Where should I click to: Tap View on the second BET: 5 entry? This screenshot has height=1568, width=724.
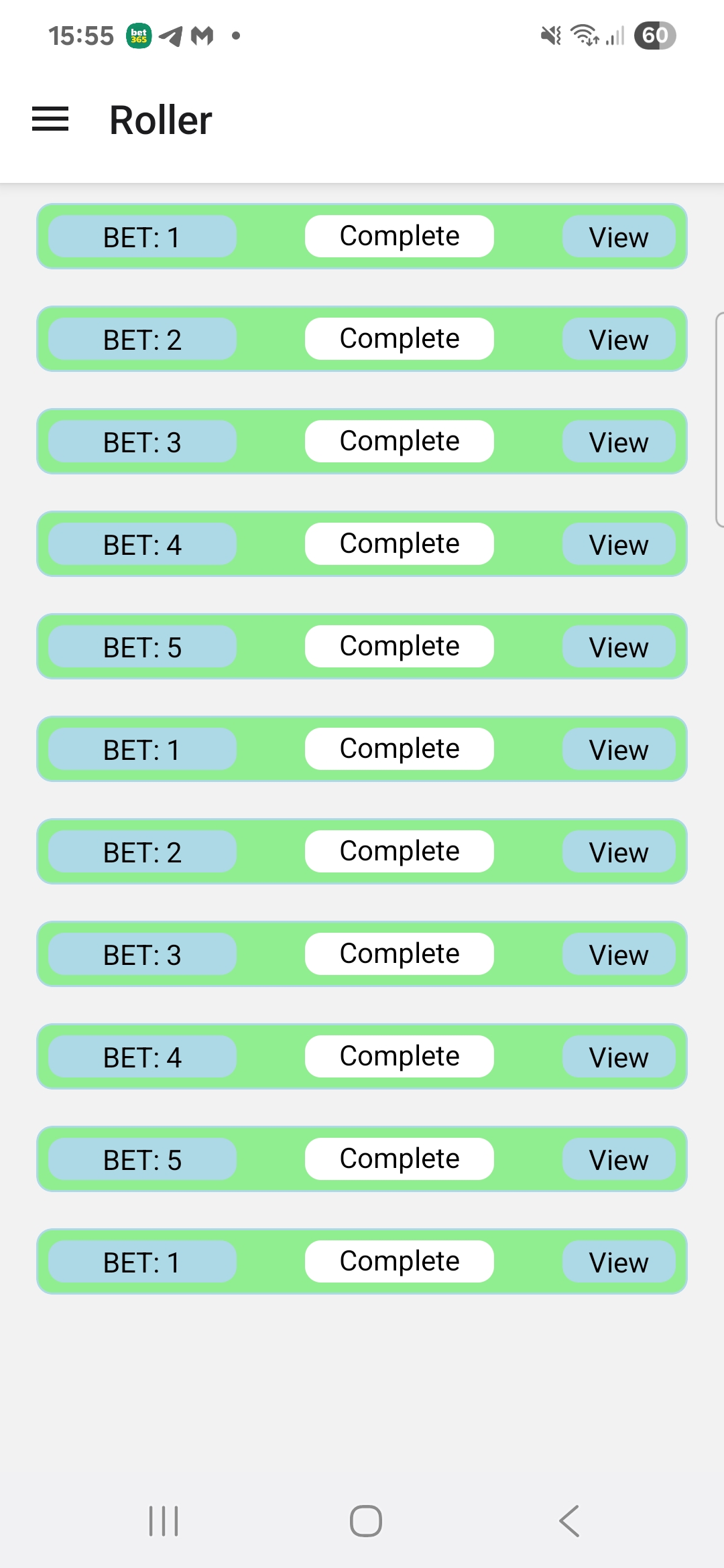click(618, 1159)
